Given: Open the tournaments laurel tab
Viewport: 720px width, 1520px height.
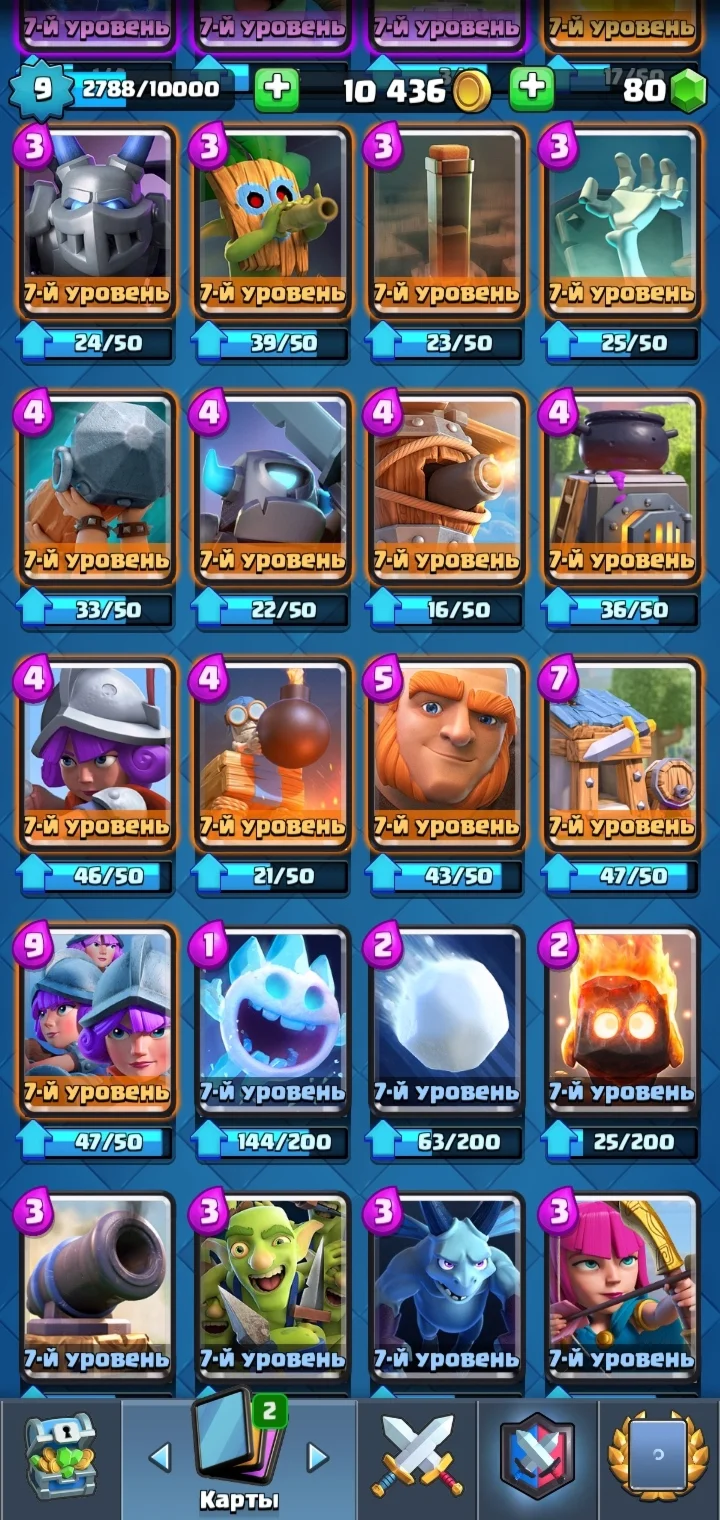Looking at the screenshot, I should coord(658,1455).
